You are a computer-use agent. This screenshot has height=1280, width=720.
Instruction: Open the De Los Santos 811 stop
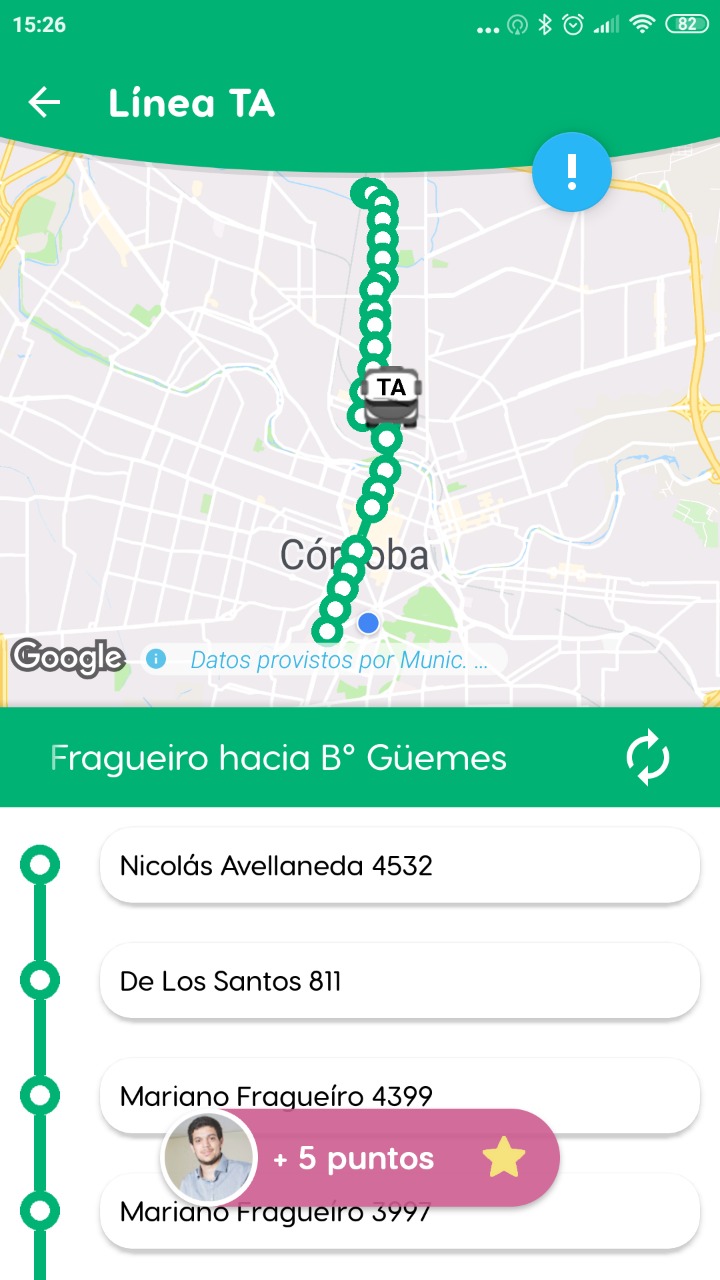(x=399, y=981)
